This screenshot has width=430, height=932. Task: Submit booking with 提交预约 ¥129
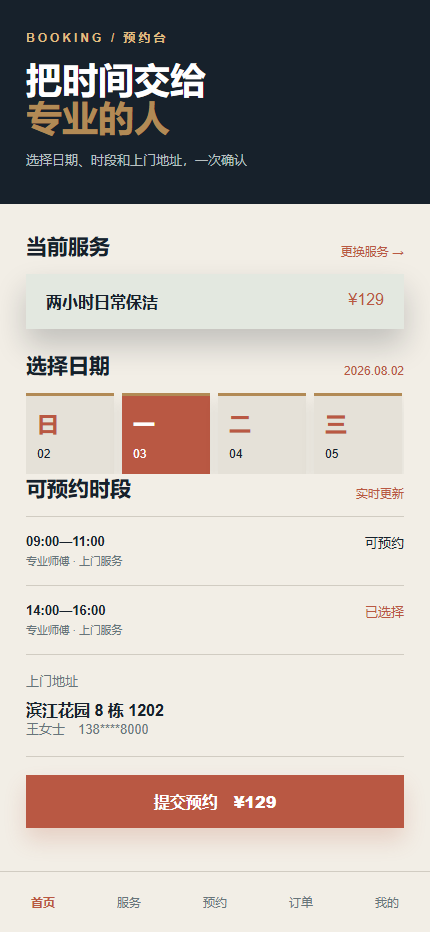[x=215, y=801]
